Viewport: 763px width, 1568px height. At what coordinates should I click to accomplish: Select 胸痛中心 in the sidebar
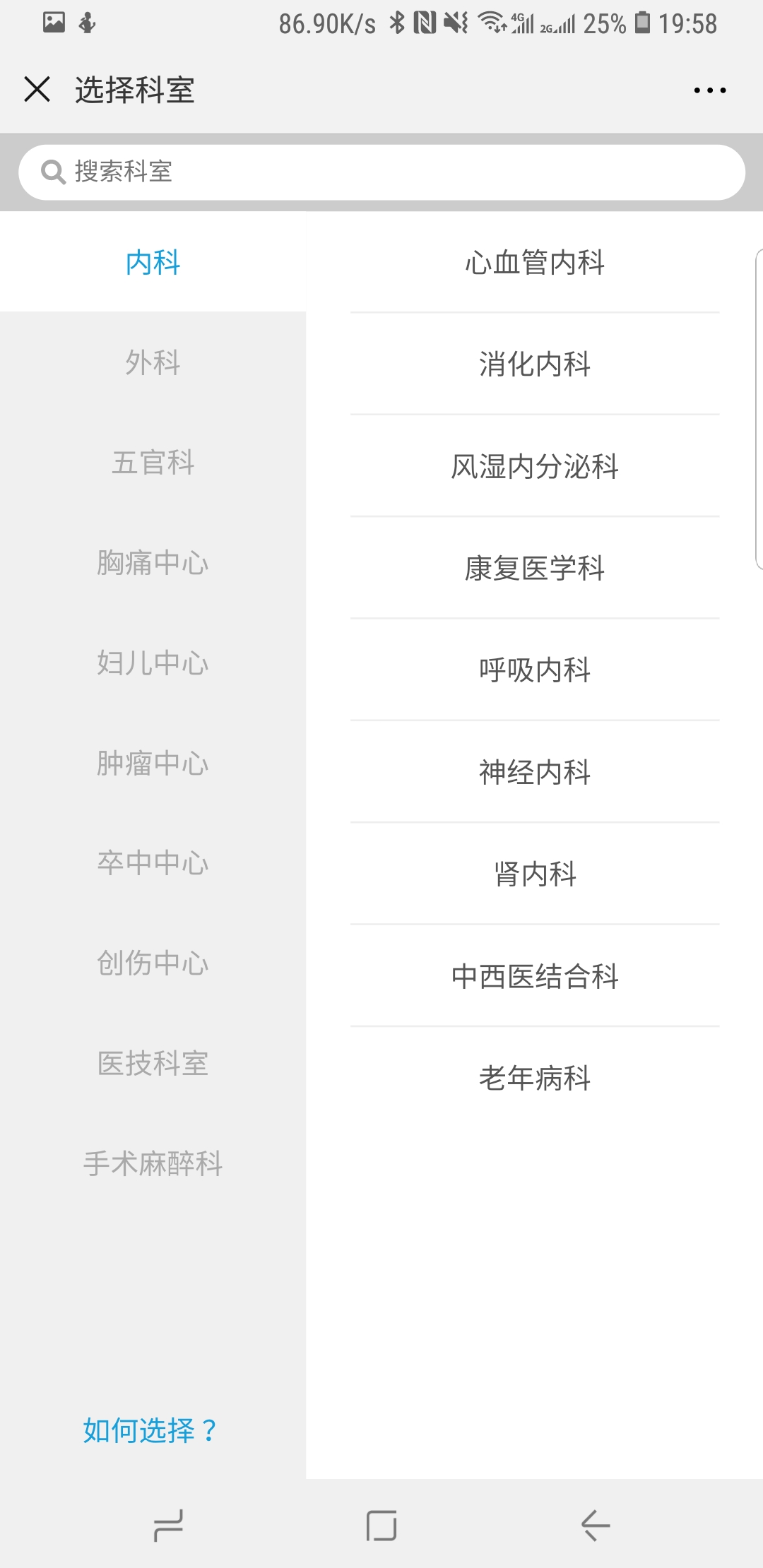pos(153,563)
